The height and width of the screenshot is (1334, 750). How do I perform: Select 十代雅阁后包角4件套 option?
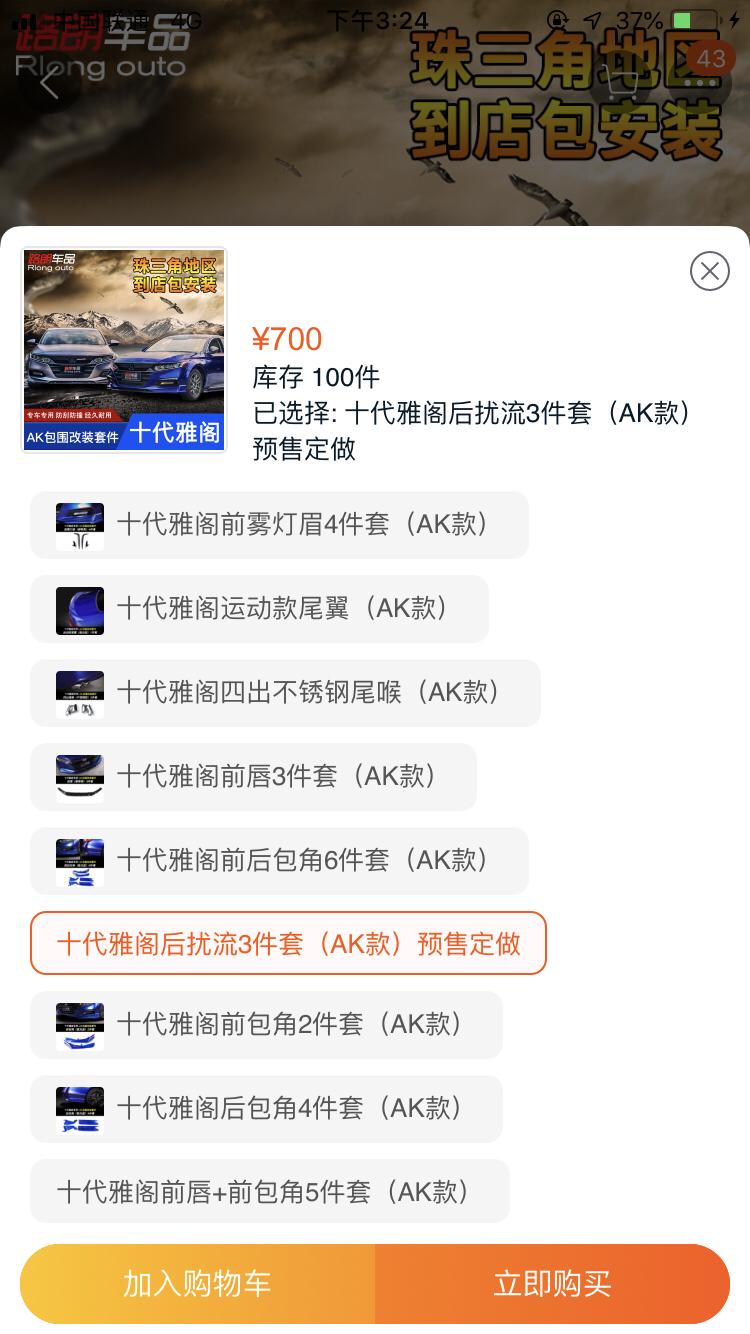pyautogui.click(x=266, y=1109)
